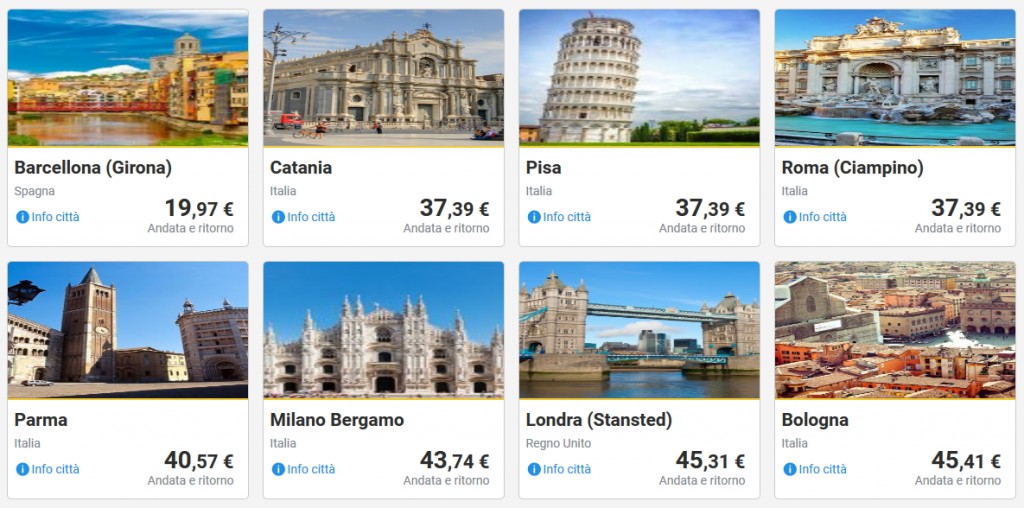The height and width of the screenshot is (508, 1024).
Task: Show Info città for Bologna
Action: pyautogui.click(x=816, y=469)
